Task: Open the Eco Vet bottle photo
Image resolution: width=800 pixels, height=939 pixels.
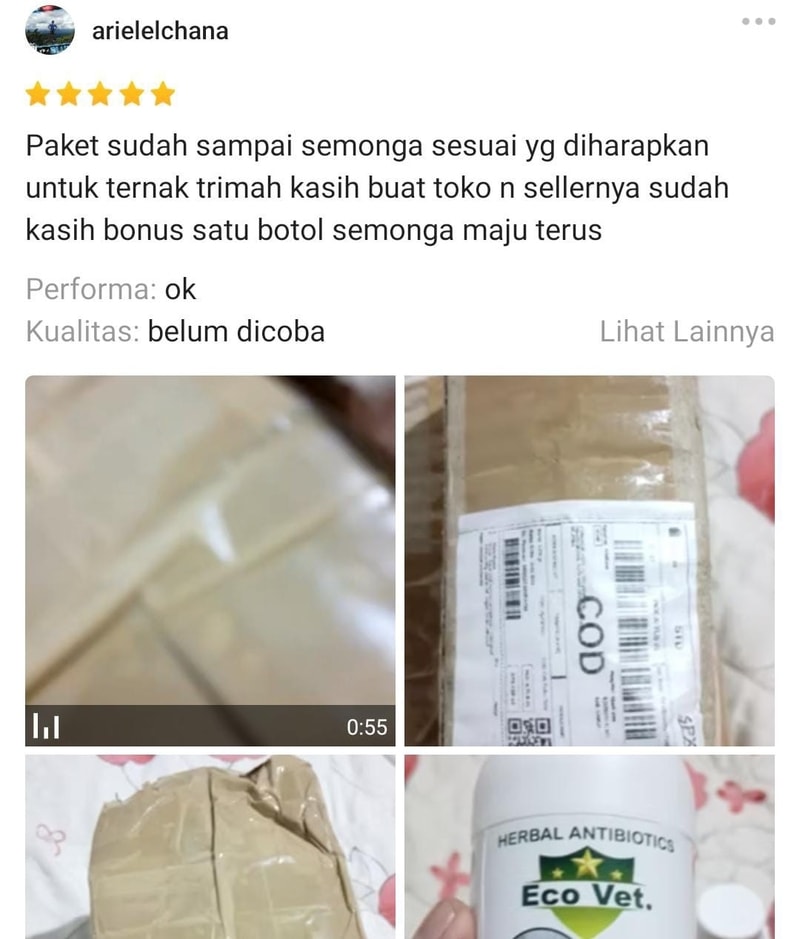Action: (x=589, y=846)
